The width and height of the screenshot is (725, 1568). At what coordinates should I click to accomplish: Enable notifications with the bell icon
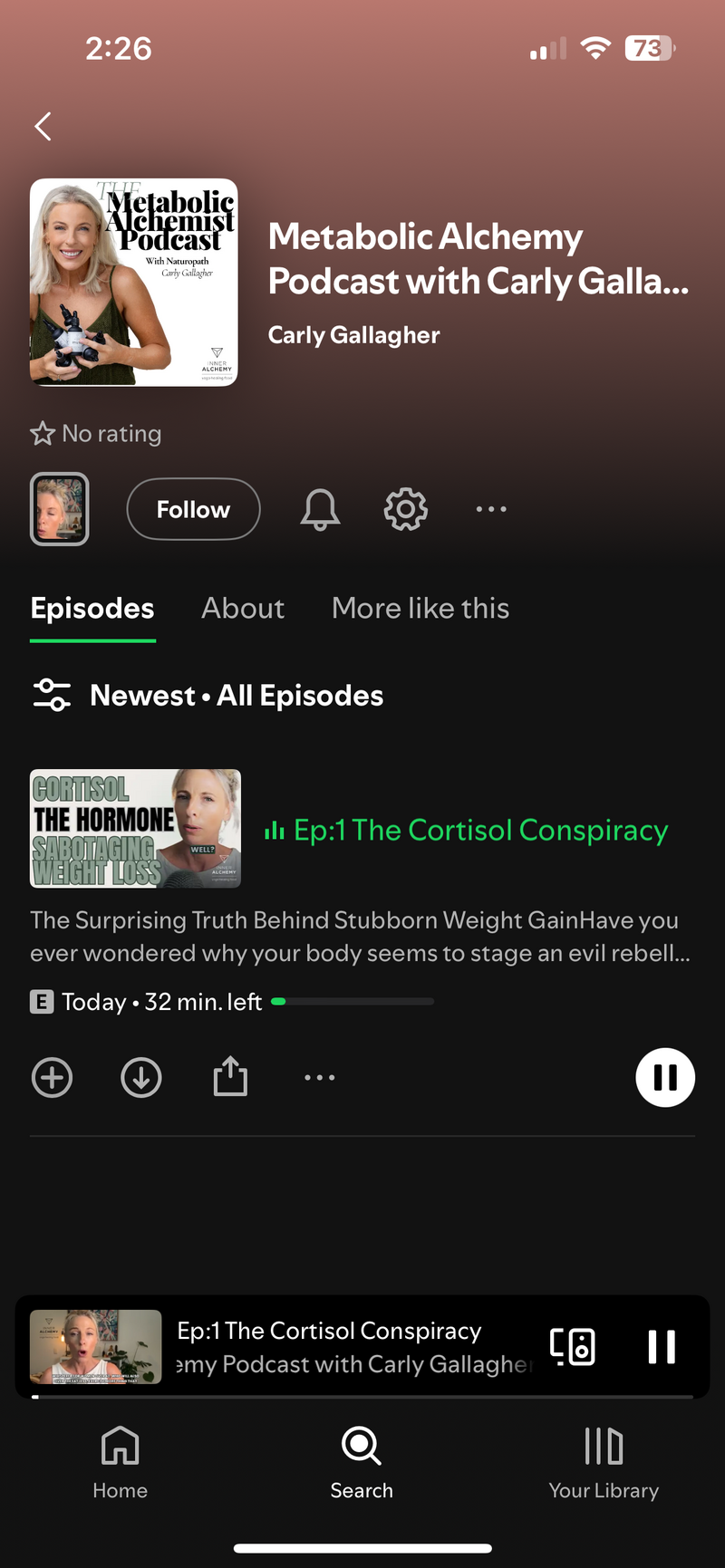(320, 509)
